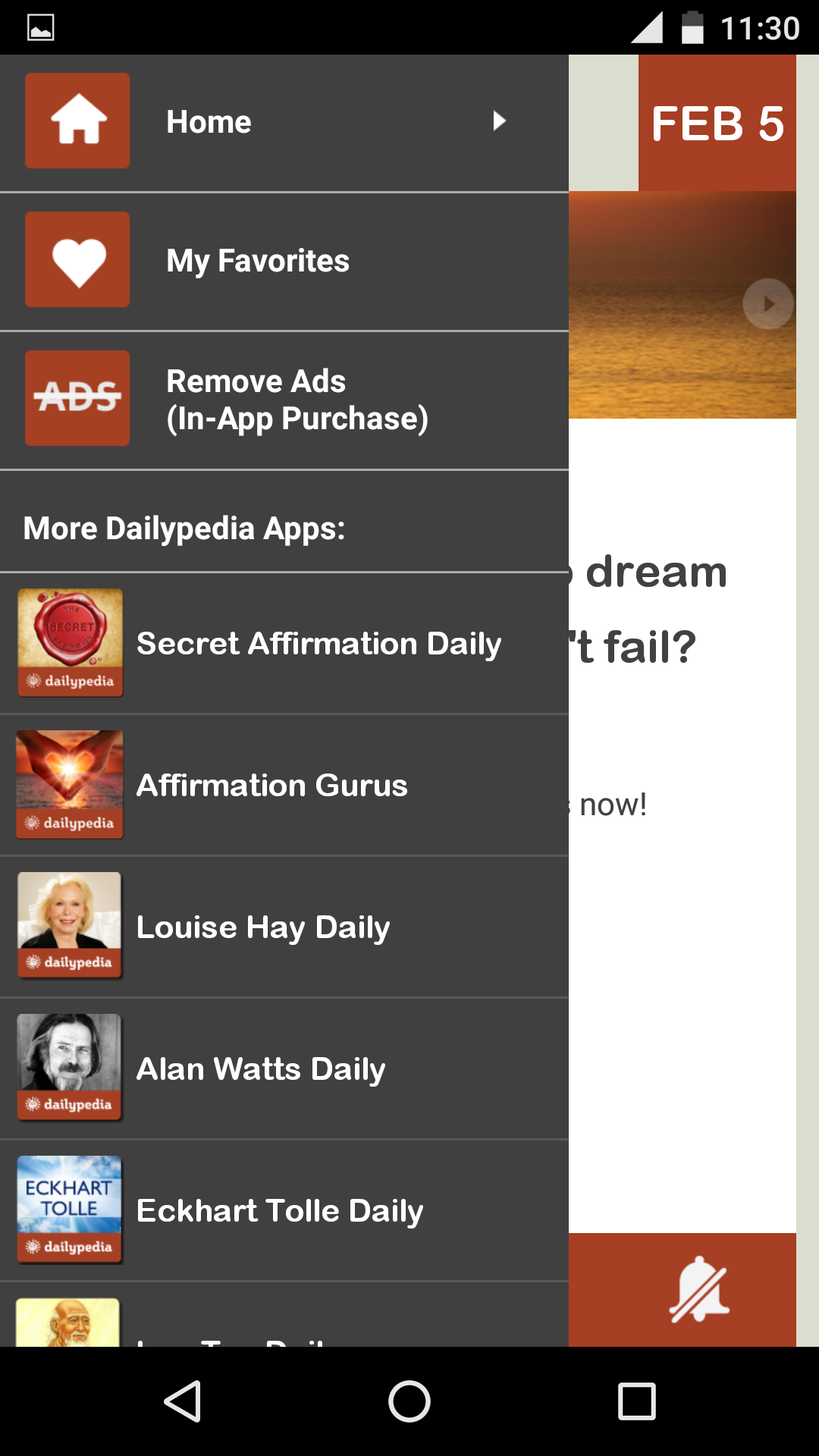Screen dimensions: 819x1456
Task: Open Louise Hay Daily app
Action: [284, 927]
